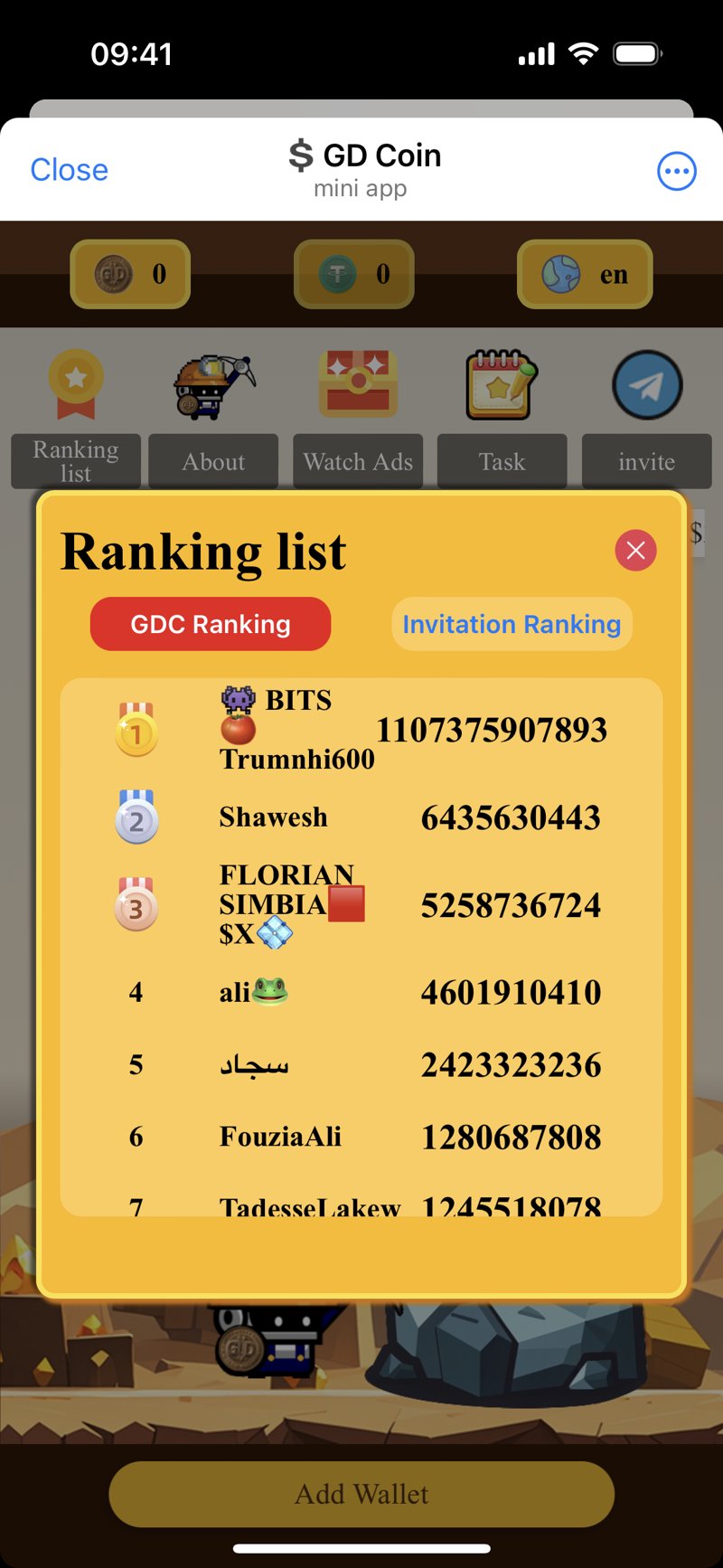Open the About section
Viewport: 723px width, 1568px height.
213,461
